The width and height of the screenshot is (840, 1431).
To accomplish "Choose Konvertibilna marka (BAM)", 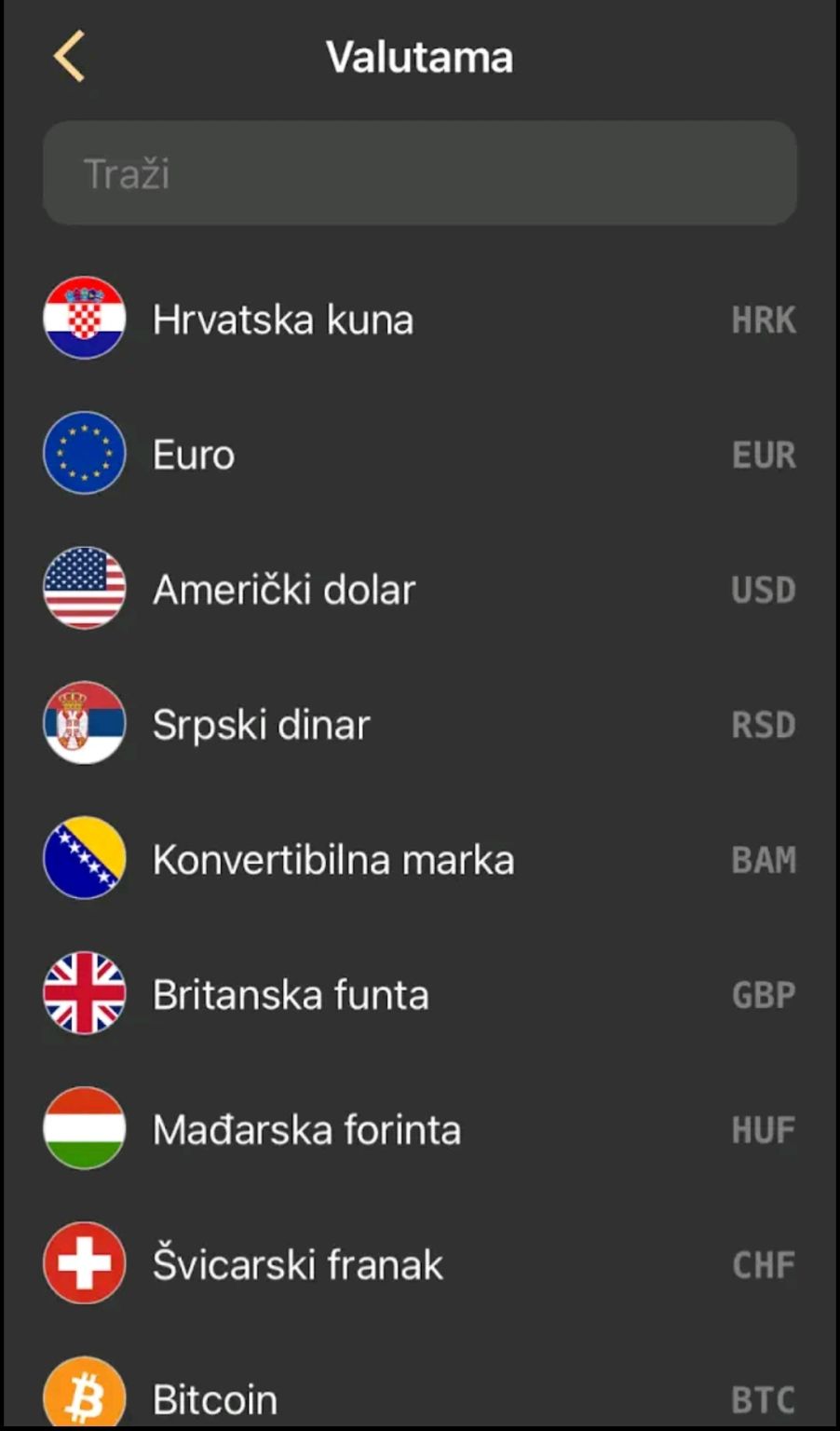I will 420,859.
